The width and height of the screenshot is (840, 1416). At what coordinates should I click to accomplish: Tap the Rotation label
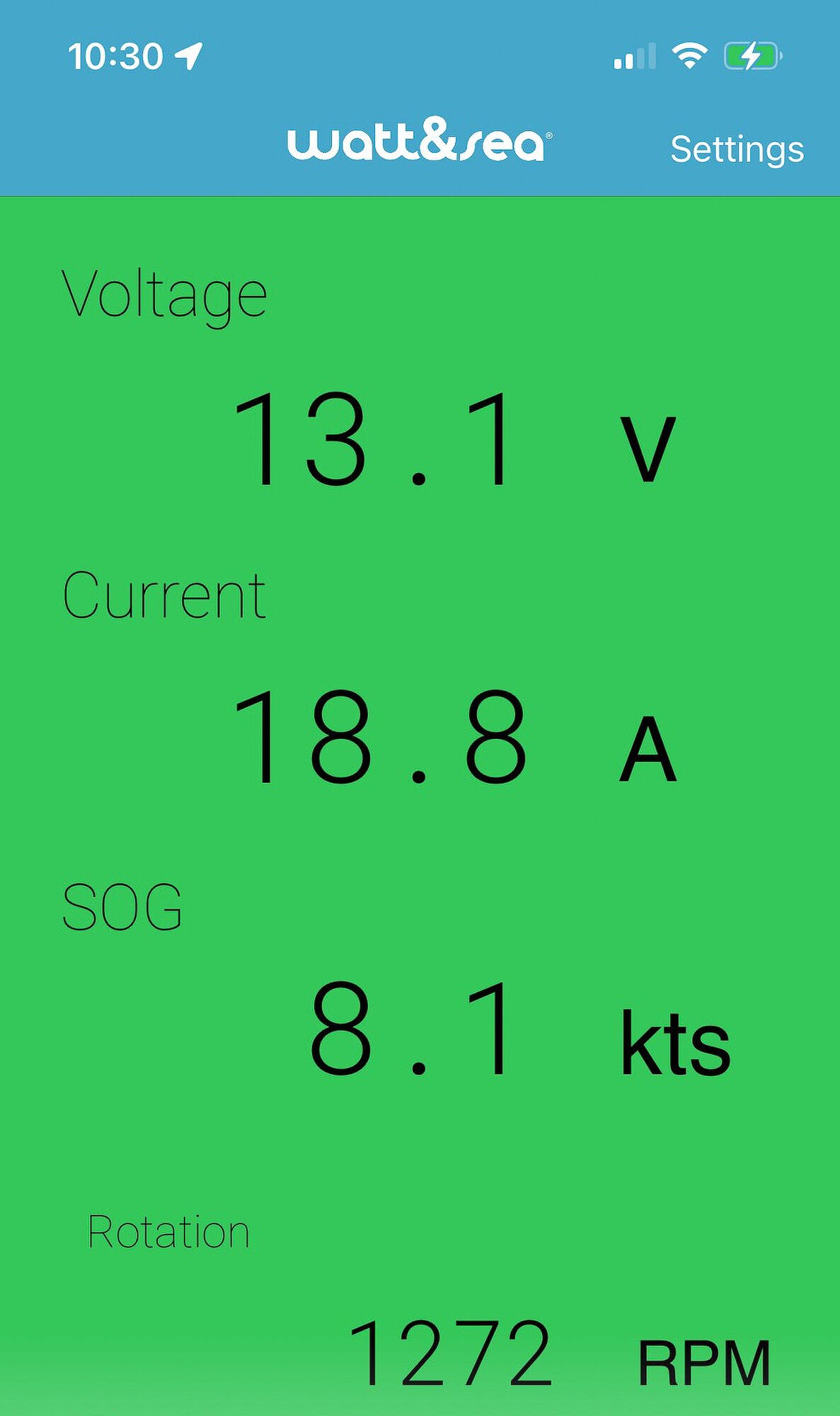(x=167, y=1232)
